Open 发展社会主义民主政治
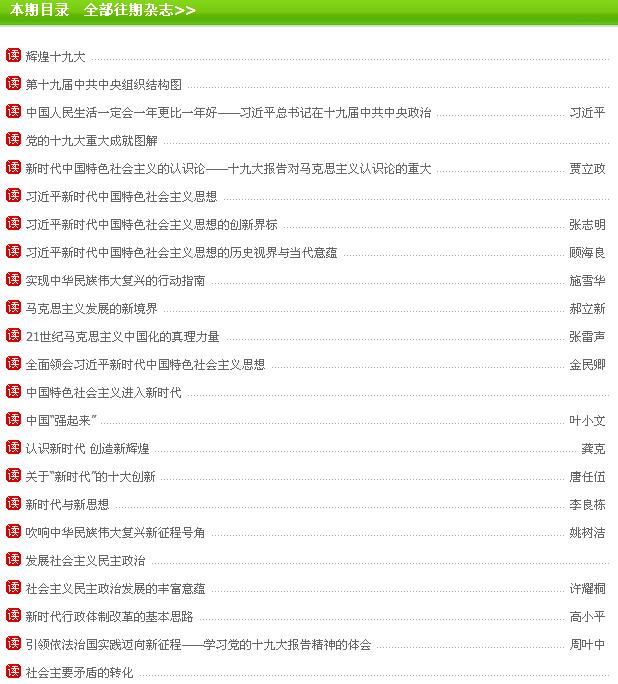 [85, 561]
